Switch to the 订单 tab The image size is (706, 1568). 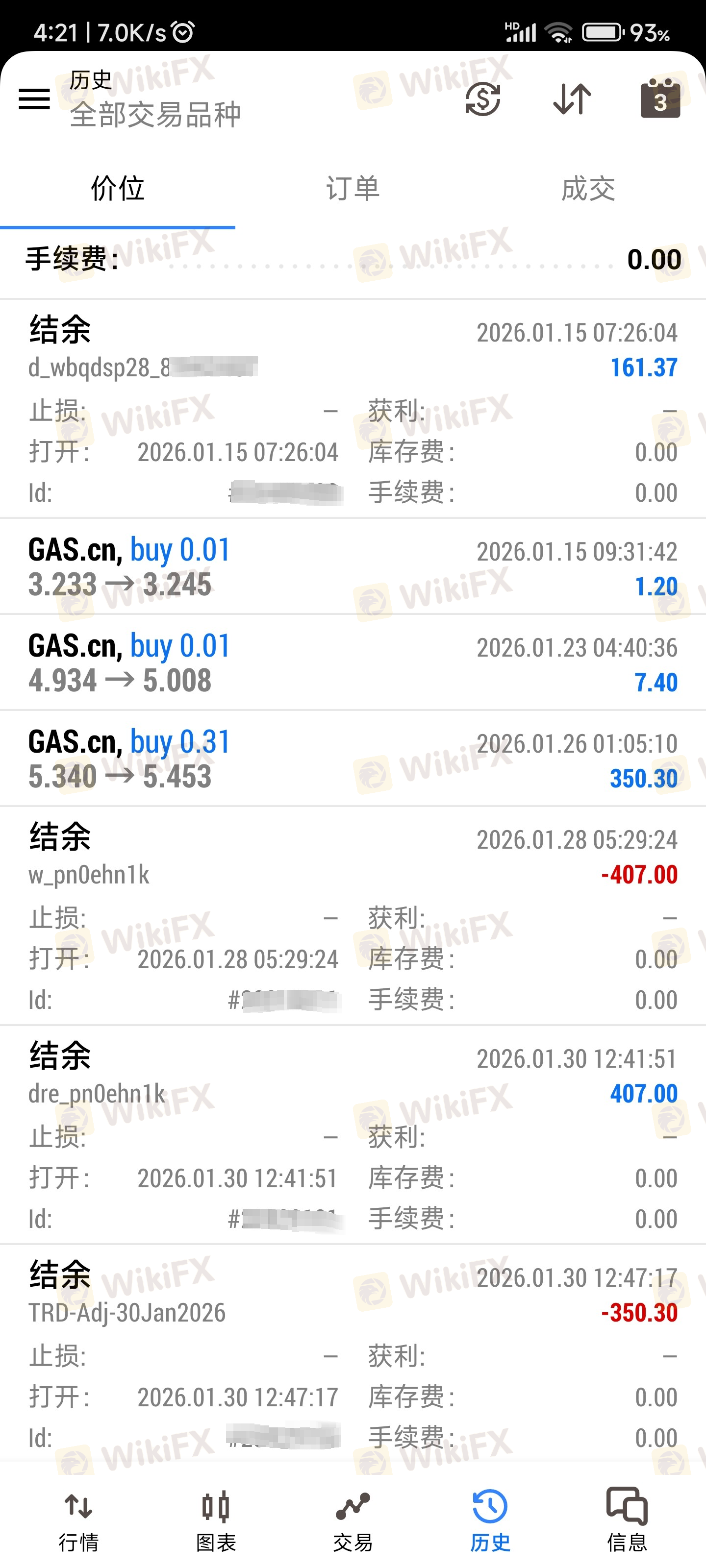tap(353, 189)
